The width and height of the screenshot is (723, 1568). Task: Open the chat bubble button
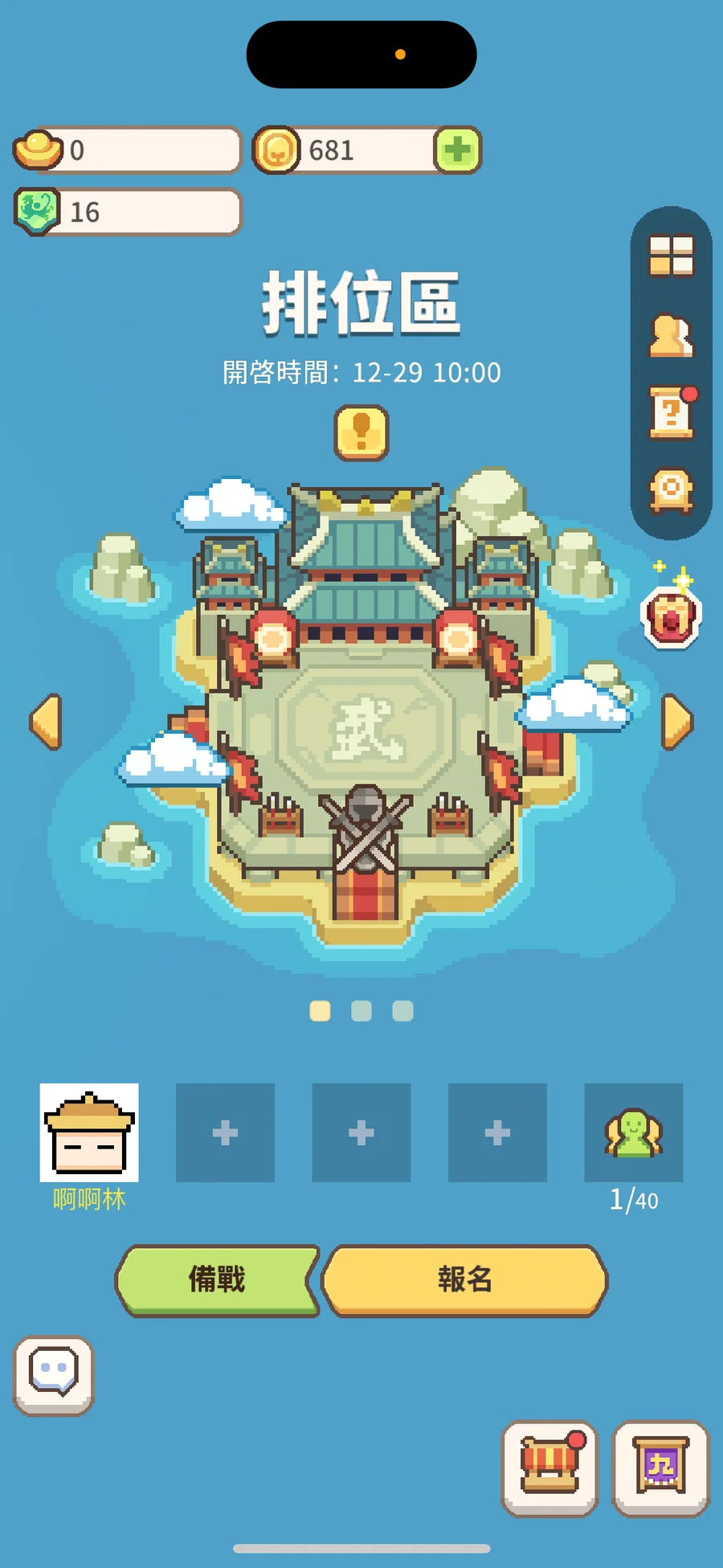54,1374
